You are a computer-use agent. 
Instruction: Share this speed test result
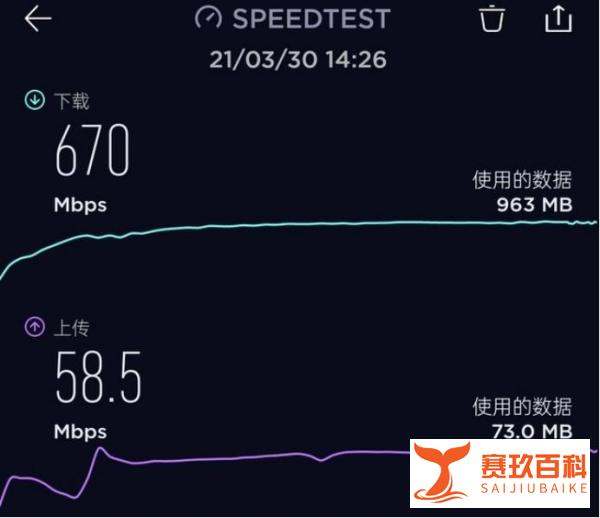(556, 18)
